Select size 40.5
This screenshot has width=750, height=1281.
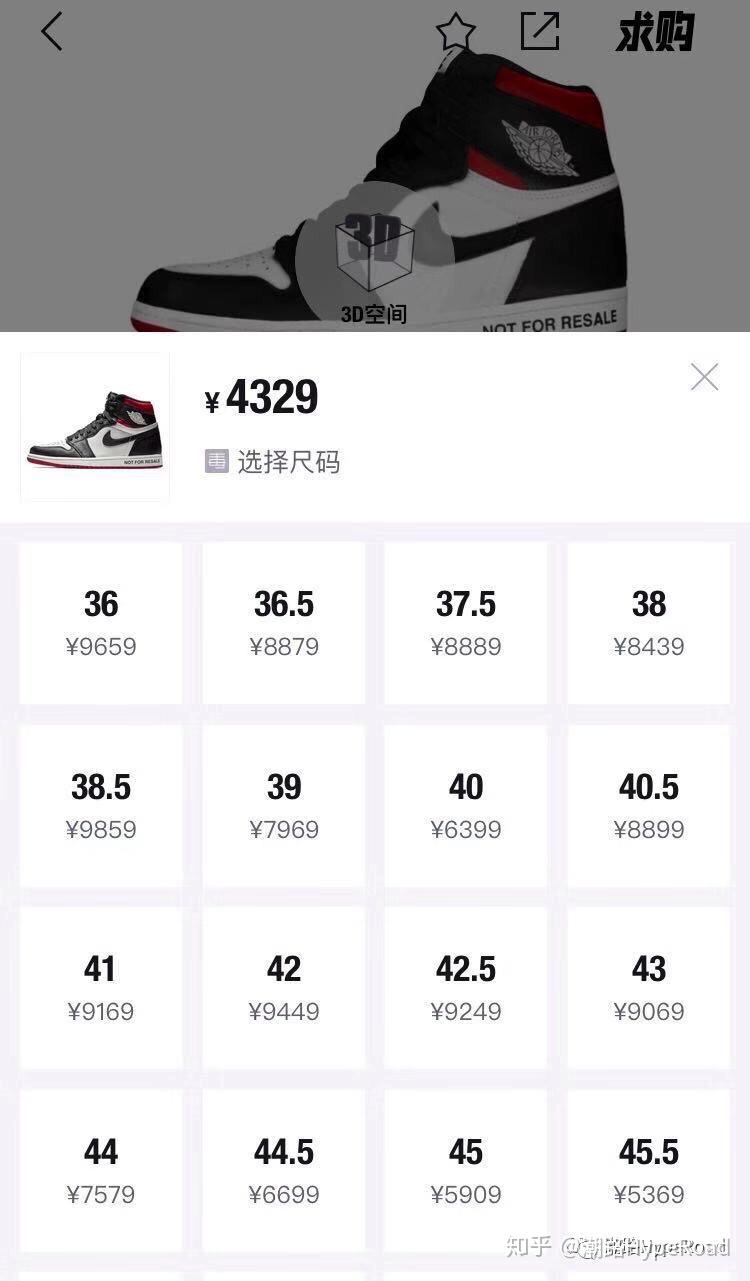(649, 805)
